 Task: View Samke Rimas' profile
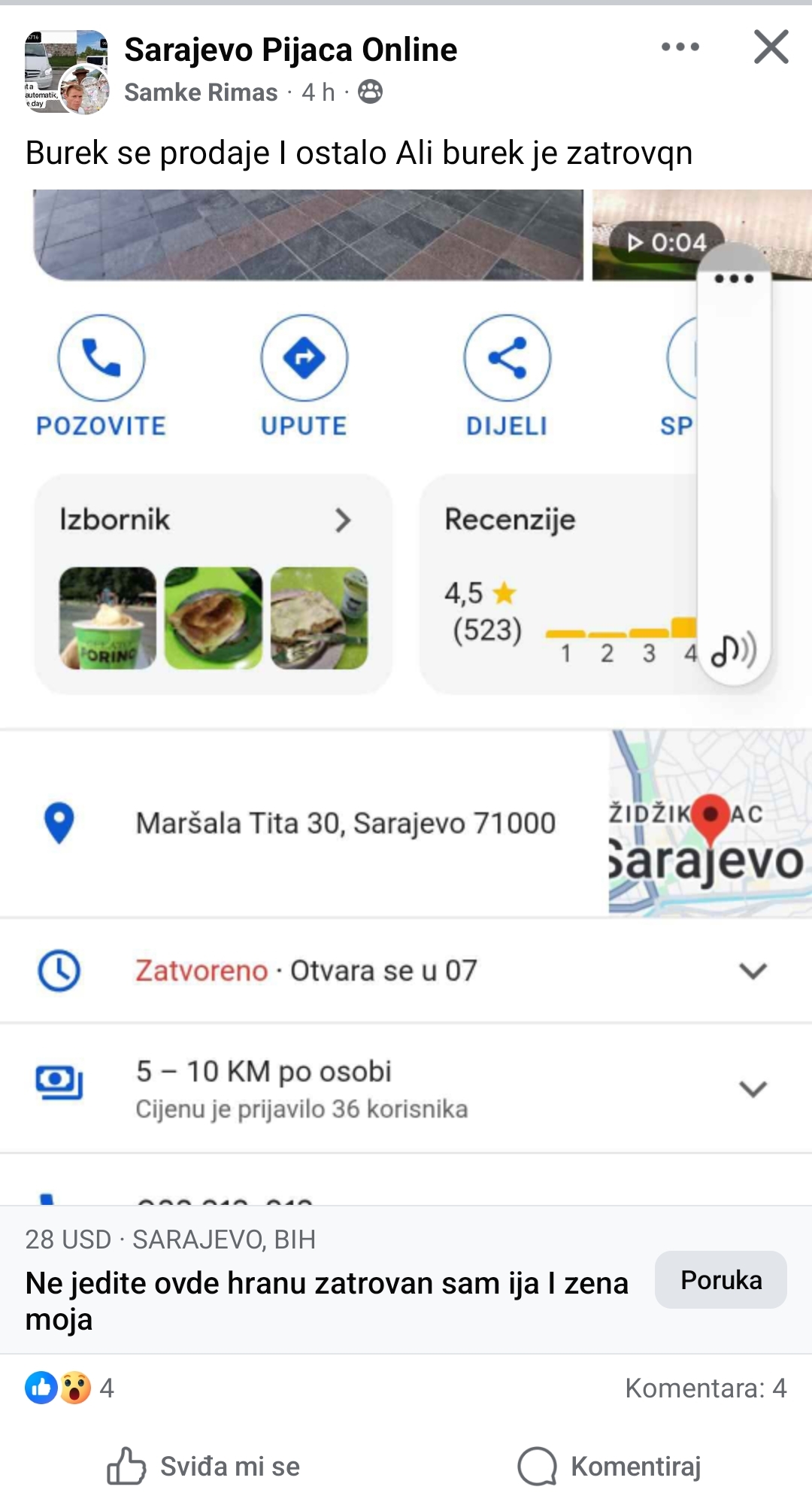(x=201, y=92)
